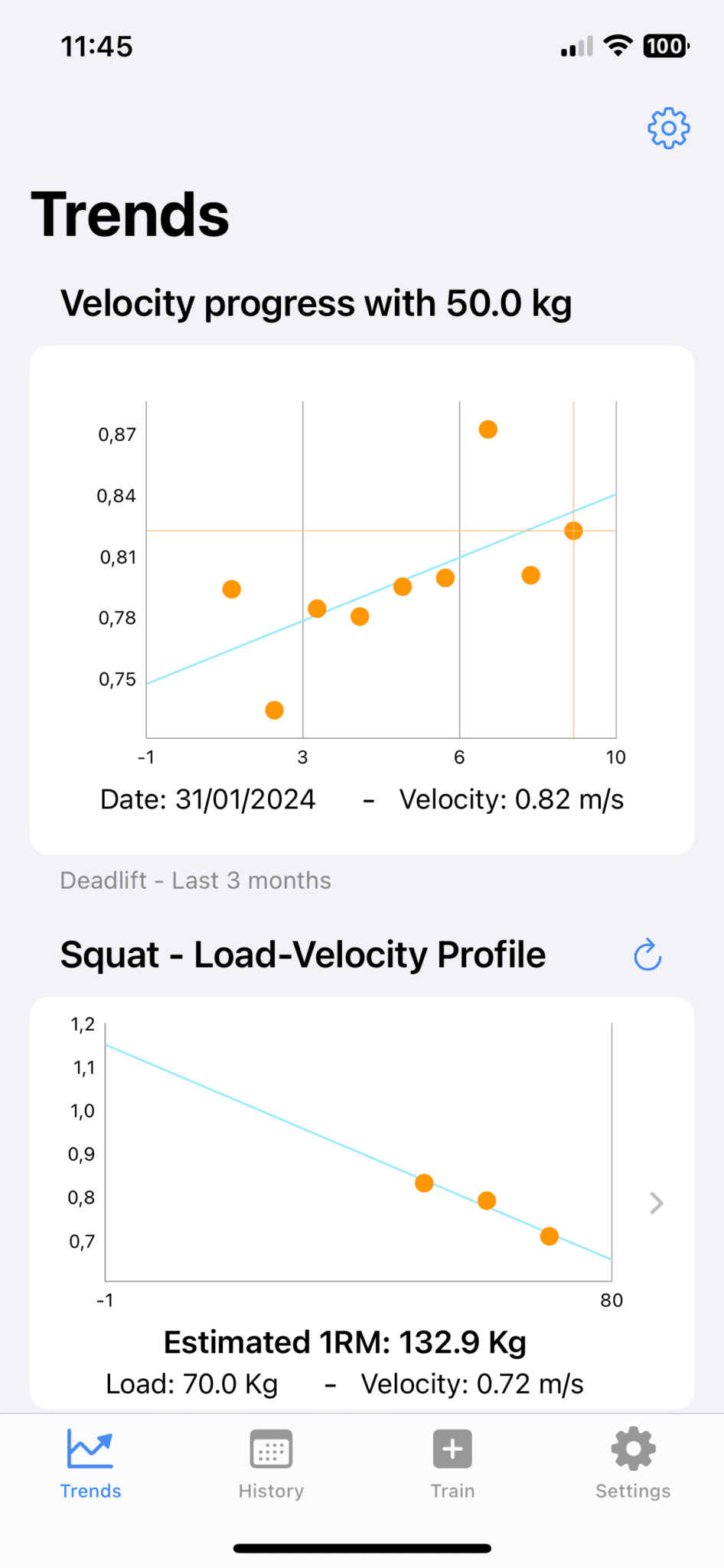Refresh the Squat Load-Velocity Profile
The height and width of the screenshot is (1568, 724).
647,955
